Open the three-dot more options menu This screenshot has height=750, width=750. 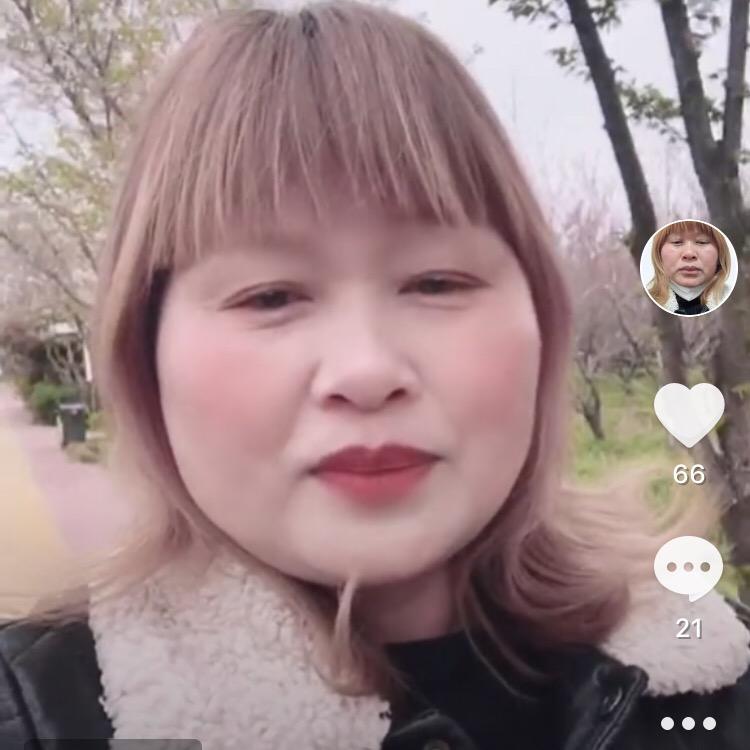pos(689,723)
